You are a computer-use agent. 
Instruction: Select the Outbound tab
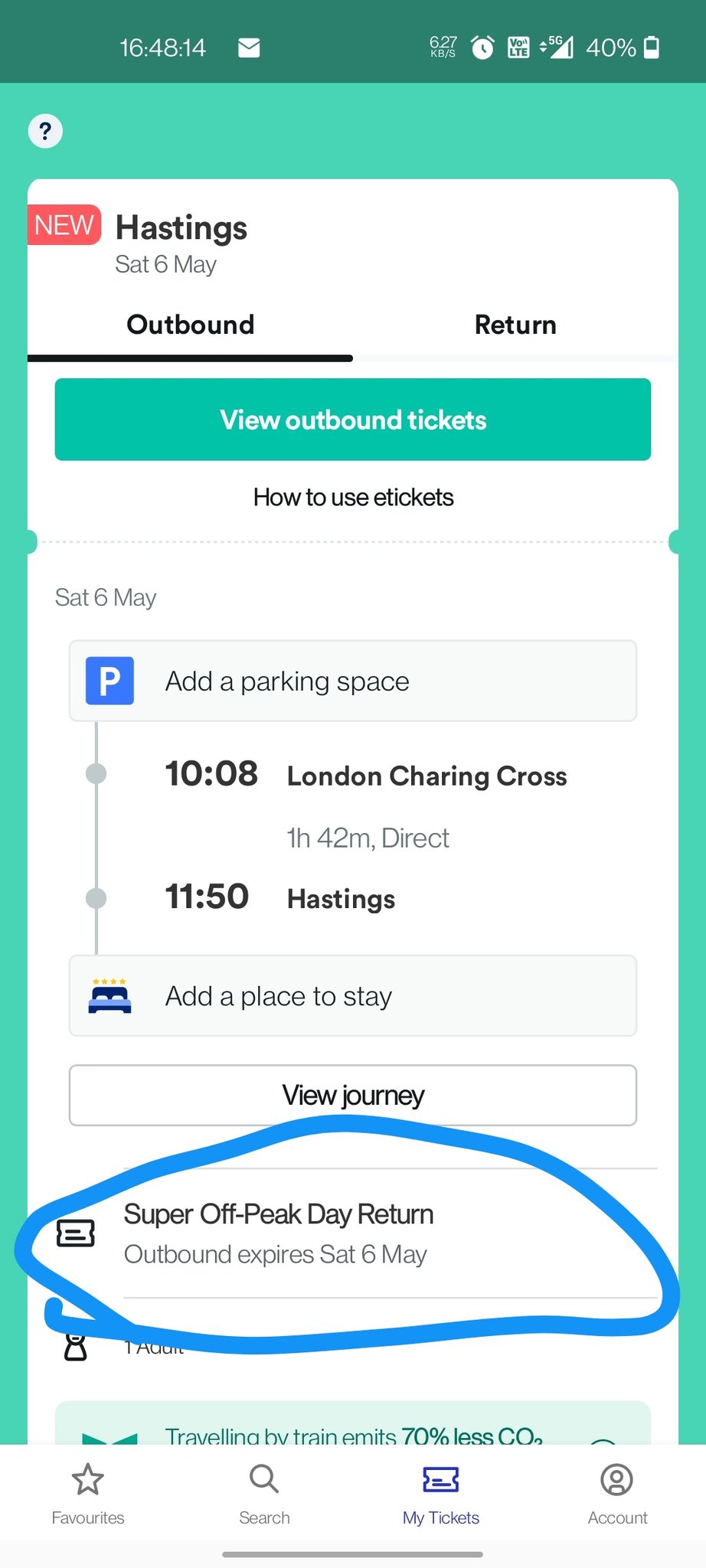(190, 325)
